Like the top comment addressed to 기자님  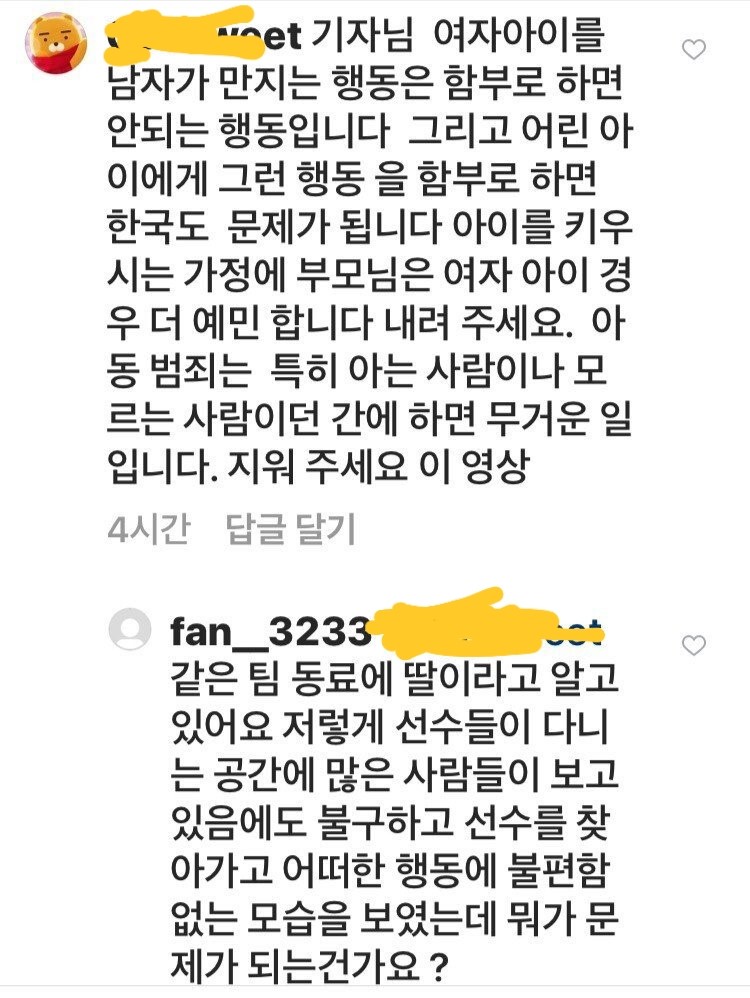[x=693, y=49]
